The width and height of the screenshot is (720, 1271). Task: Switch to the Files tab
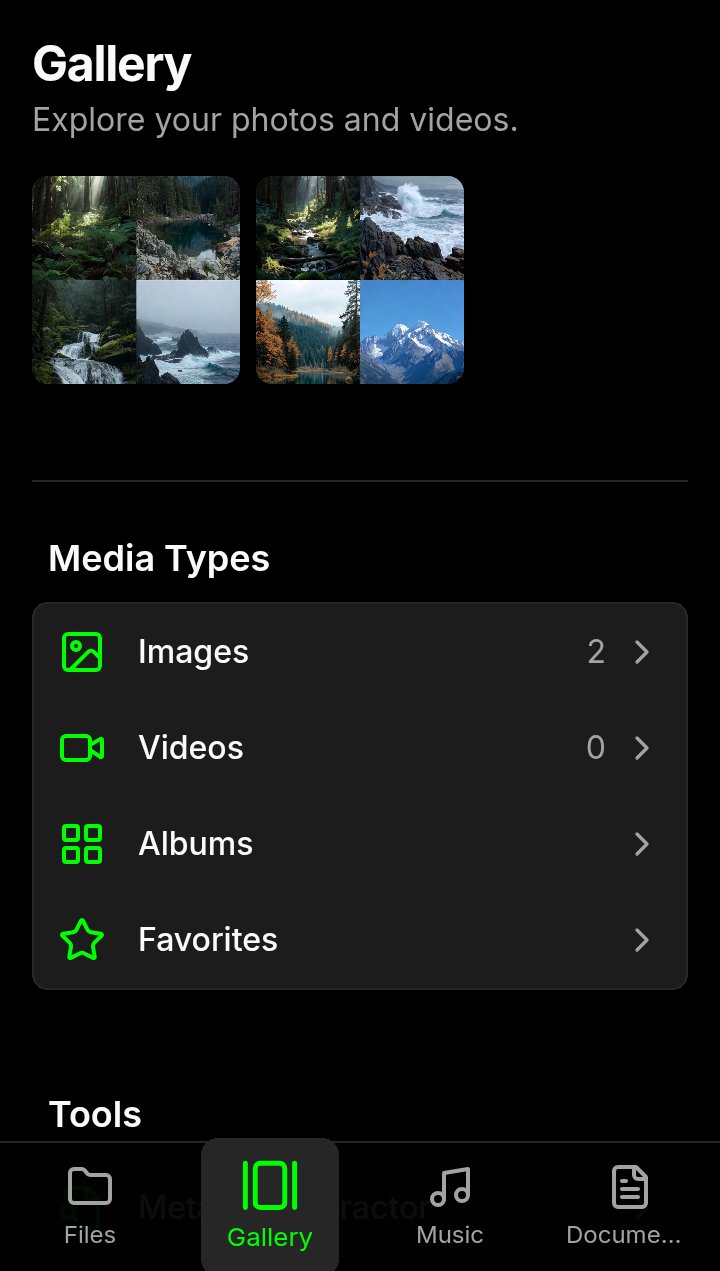[x=90, y=1206]
